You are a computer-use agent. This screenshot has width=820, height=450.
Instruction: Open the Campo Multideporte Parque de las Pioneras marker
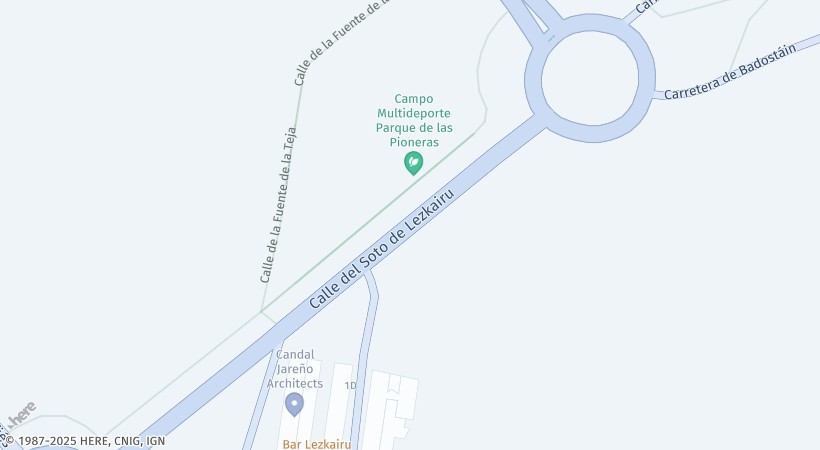click(413, 162)
